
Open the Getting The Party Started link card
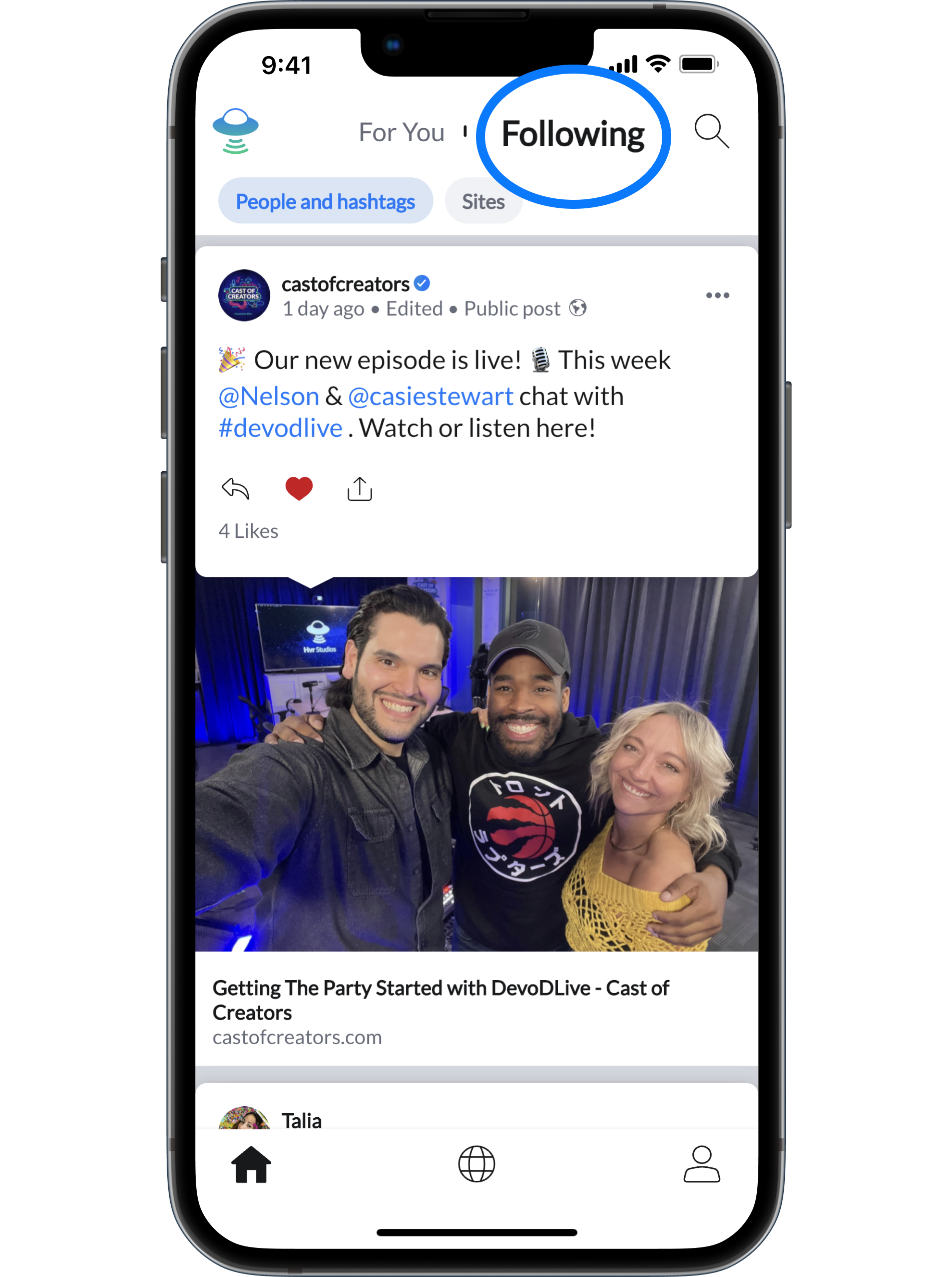(x=440, y=1000)
